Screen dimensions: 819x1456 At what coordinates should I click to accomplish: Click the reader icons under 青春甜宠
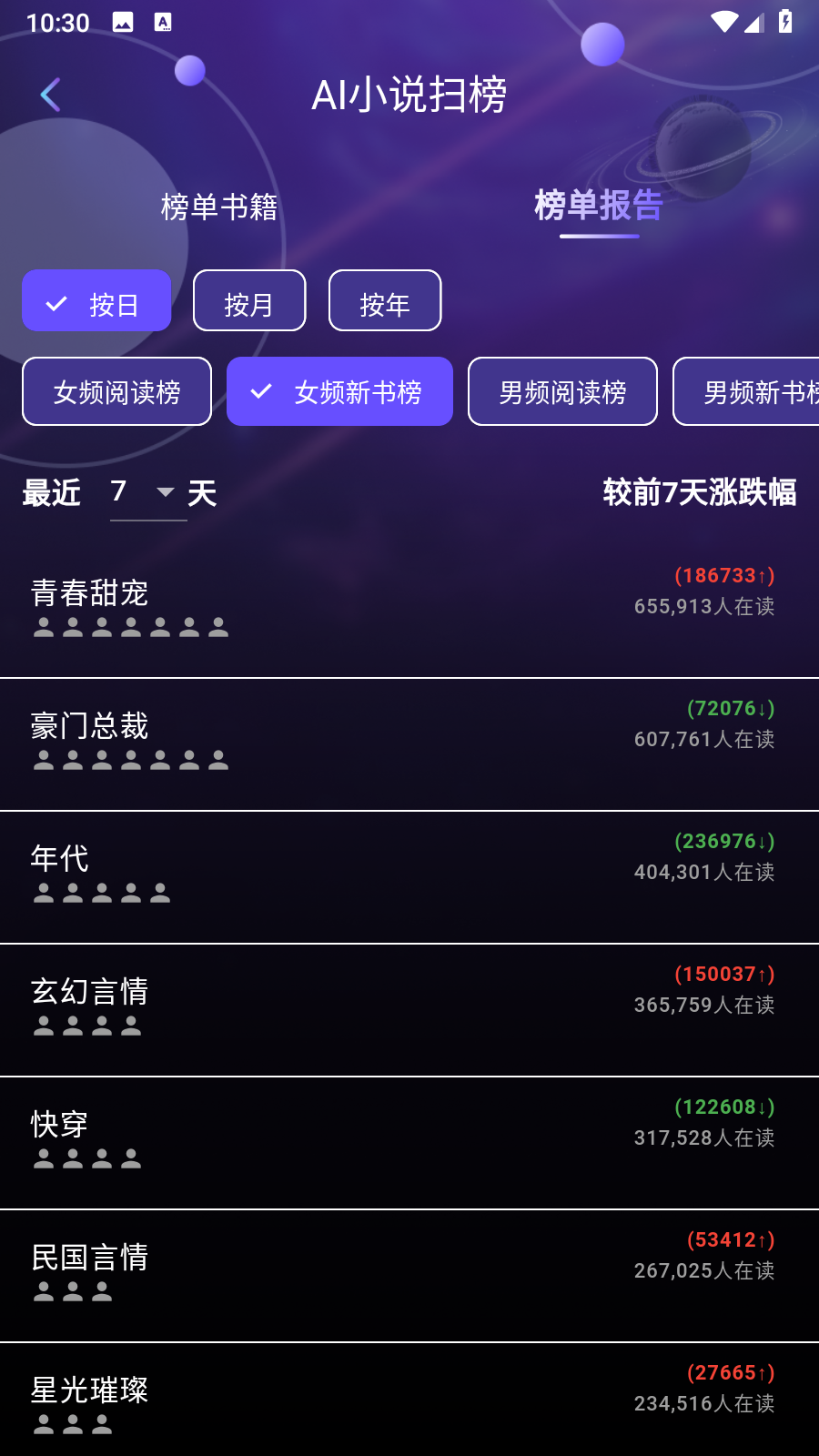(130, 625)
